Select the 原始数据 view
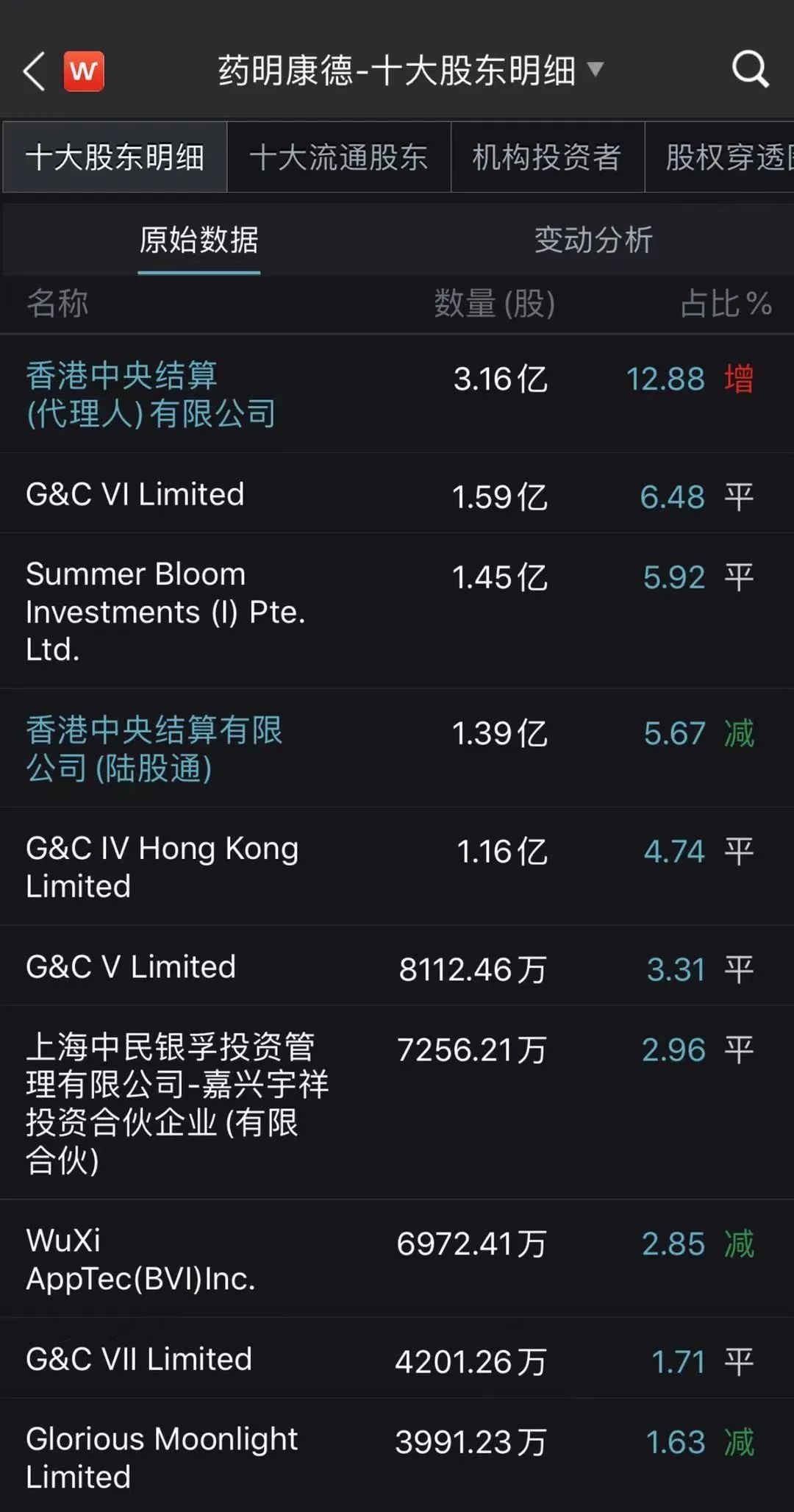The height and width of the screenshot is (1512, 794). (199, 240)
